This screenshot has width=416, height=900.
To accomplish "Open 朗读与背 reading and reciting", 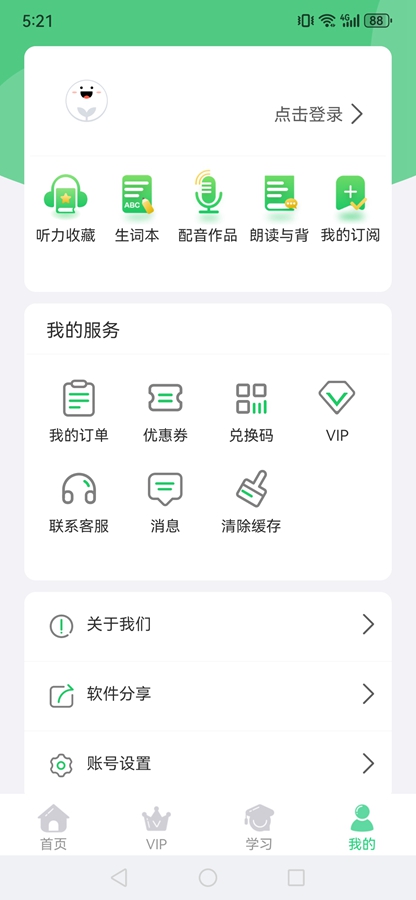I will [x=279, y=209].
